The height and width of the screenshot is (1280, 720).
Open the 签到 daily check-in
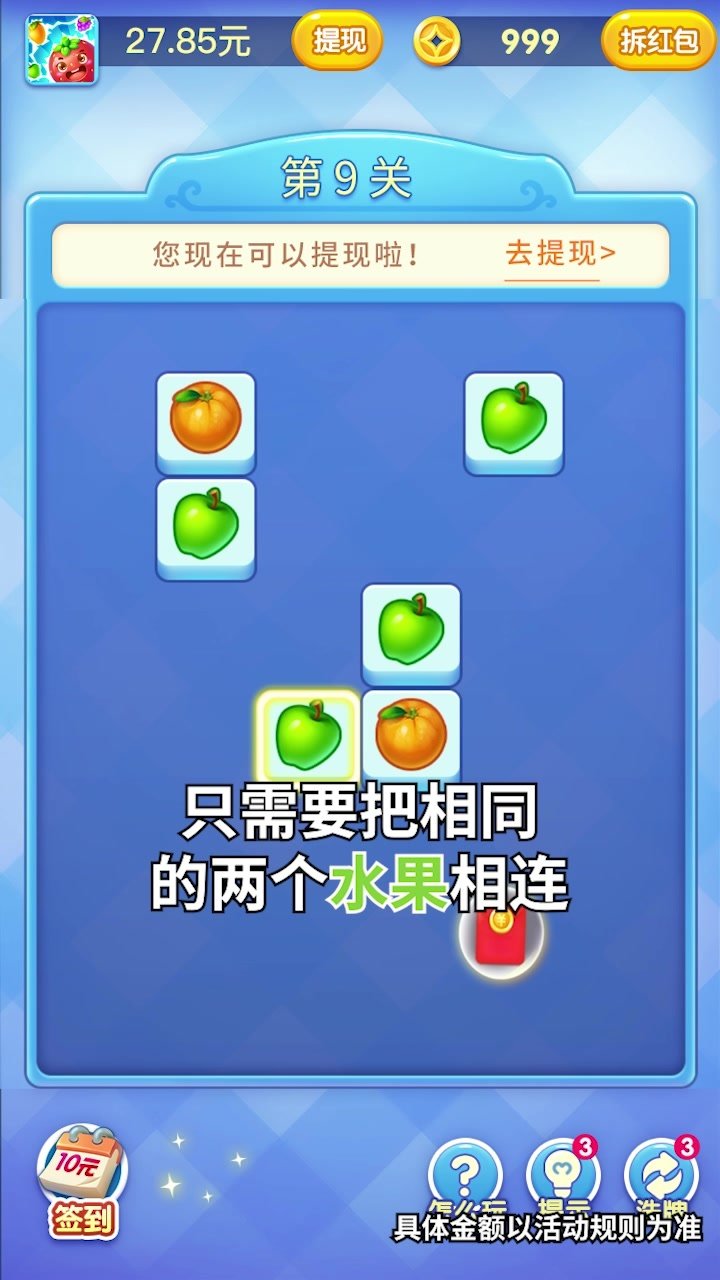pos(82,1180)
